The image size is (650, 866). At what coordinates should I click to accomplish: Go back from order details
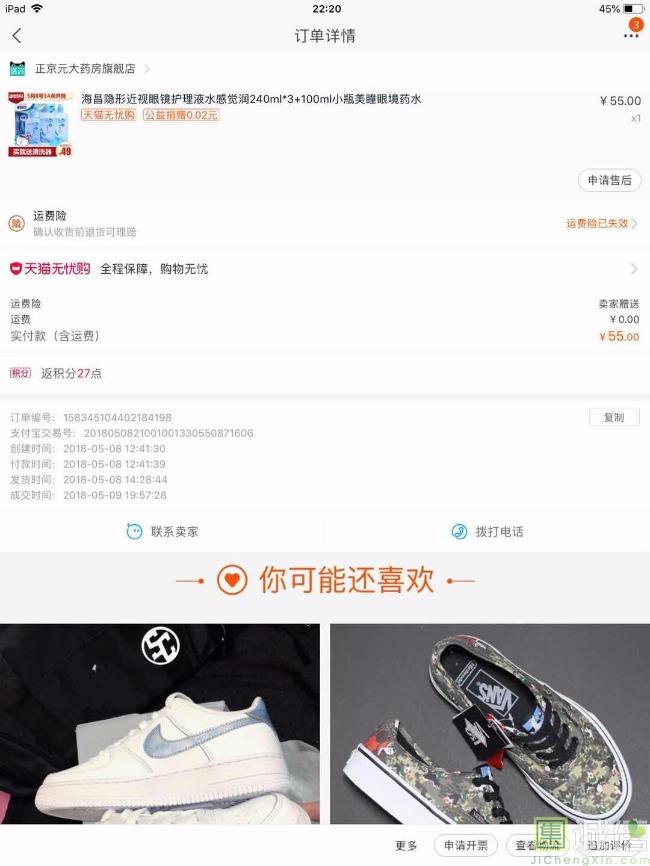pos(17,36)
